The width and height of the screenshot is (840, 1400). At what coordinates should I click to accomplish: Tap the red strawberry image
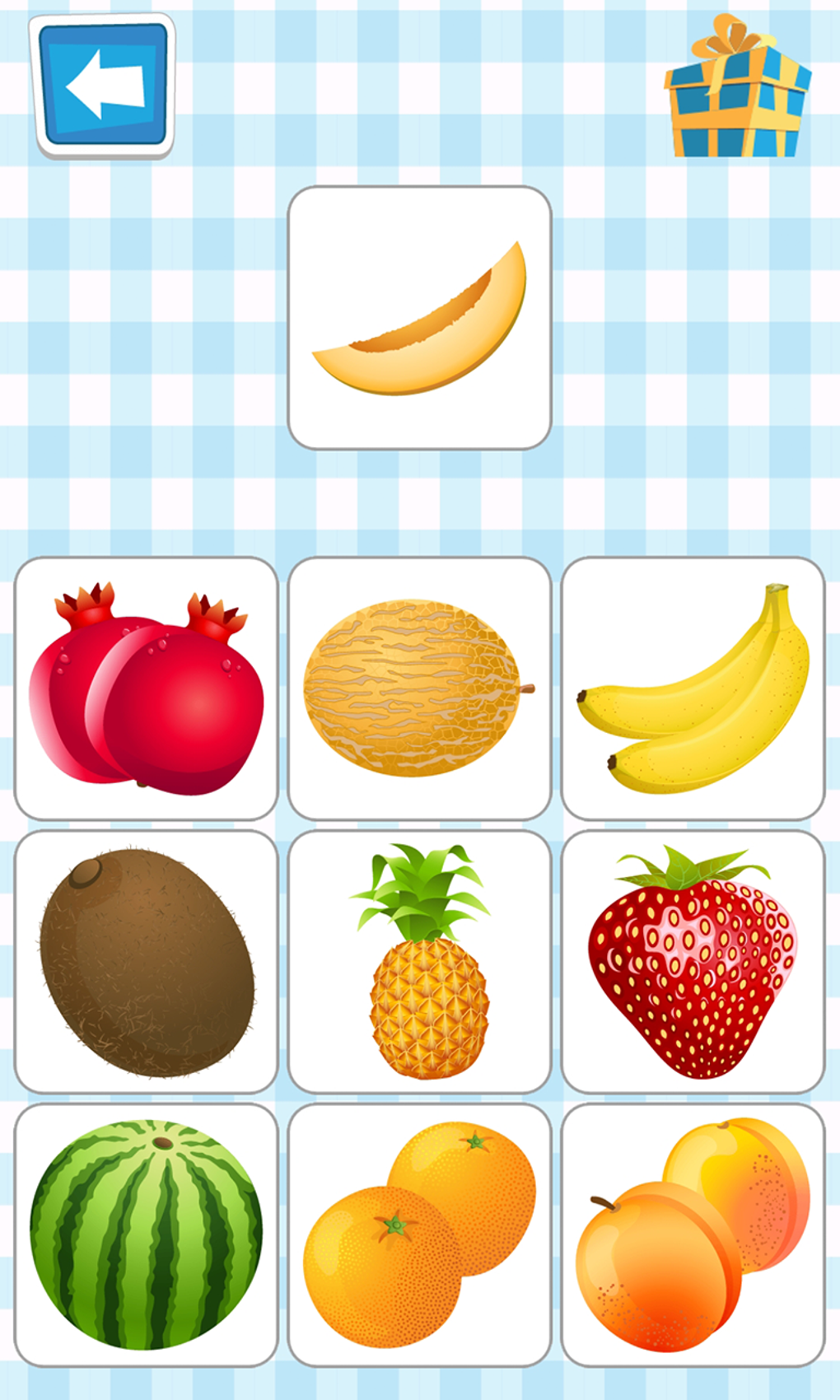[694, 959]
